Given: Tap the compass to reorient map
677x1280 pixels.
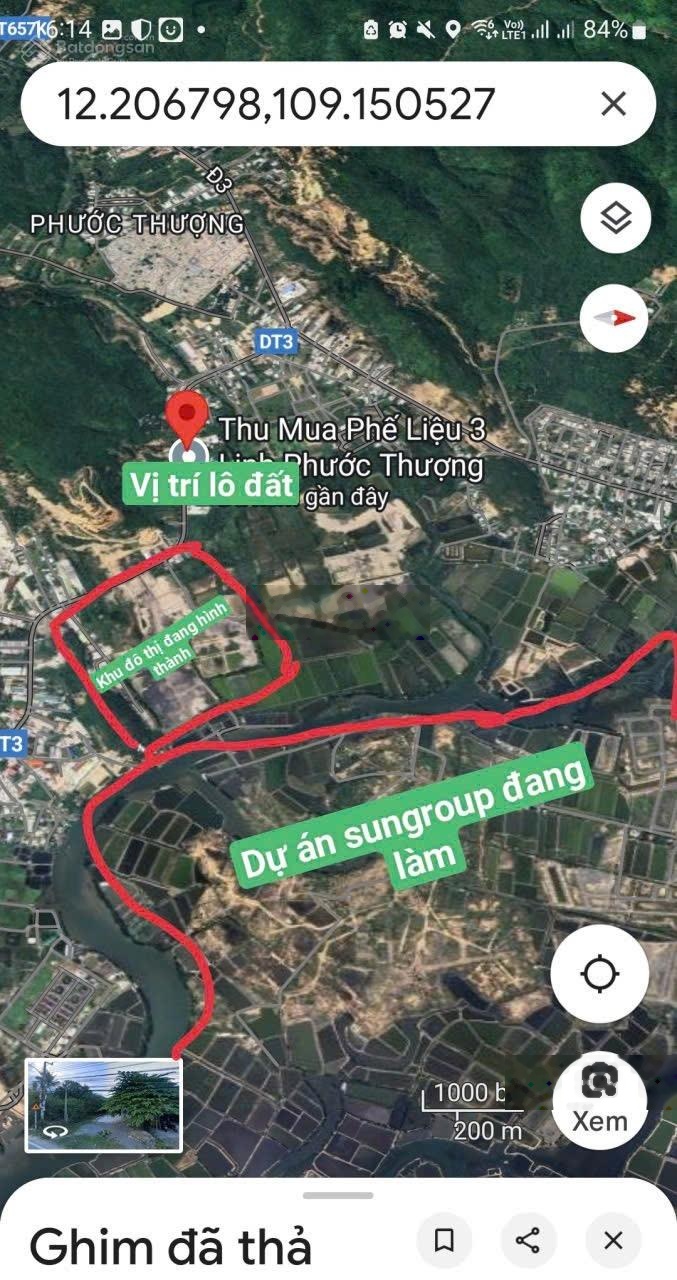Looking at the screenshot, I should pyautogui.click(x=615, y=318).
